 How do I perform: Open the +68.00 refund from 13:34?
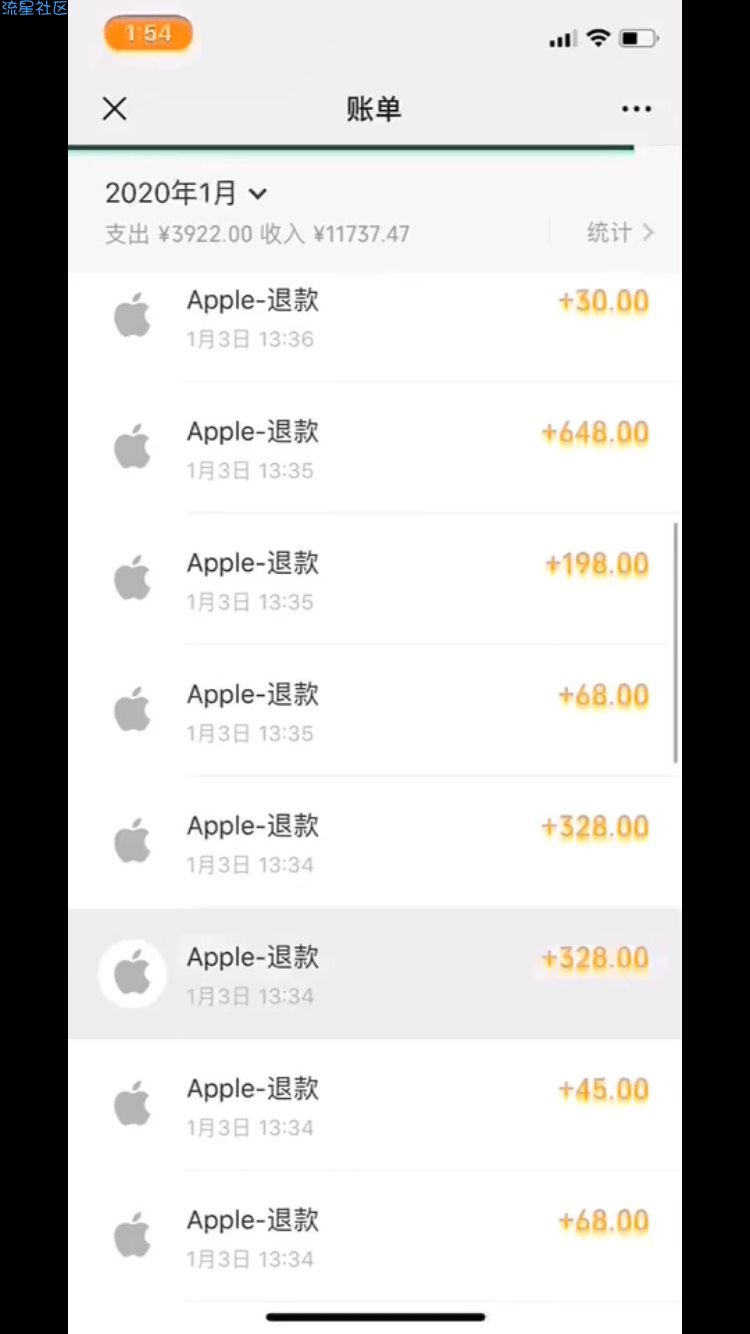tap(375, 1237)
